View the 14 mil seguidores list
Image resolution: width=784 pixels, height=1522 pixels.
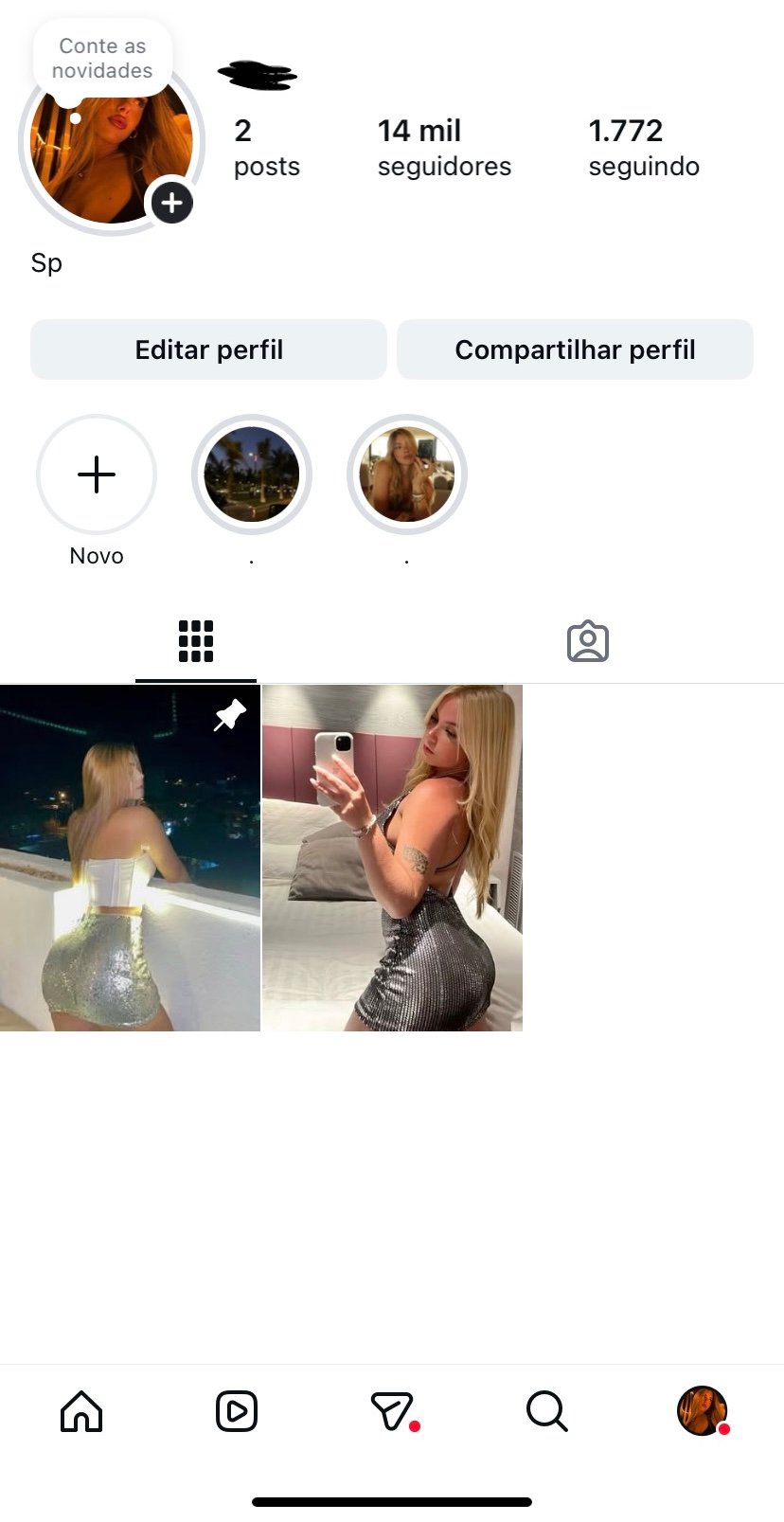[443, 148]
